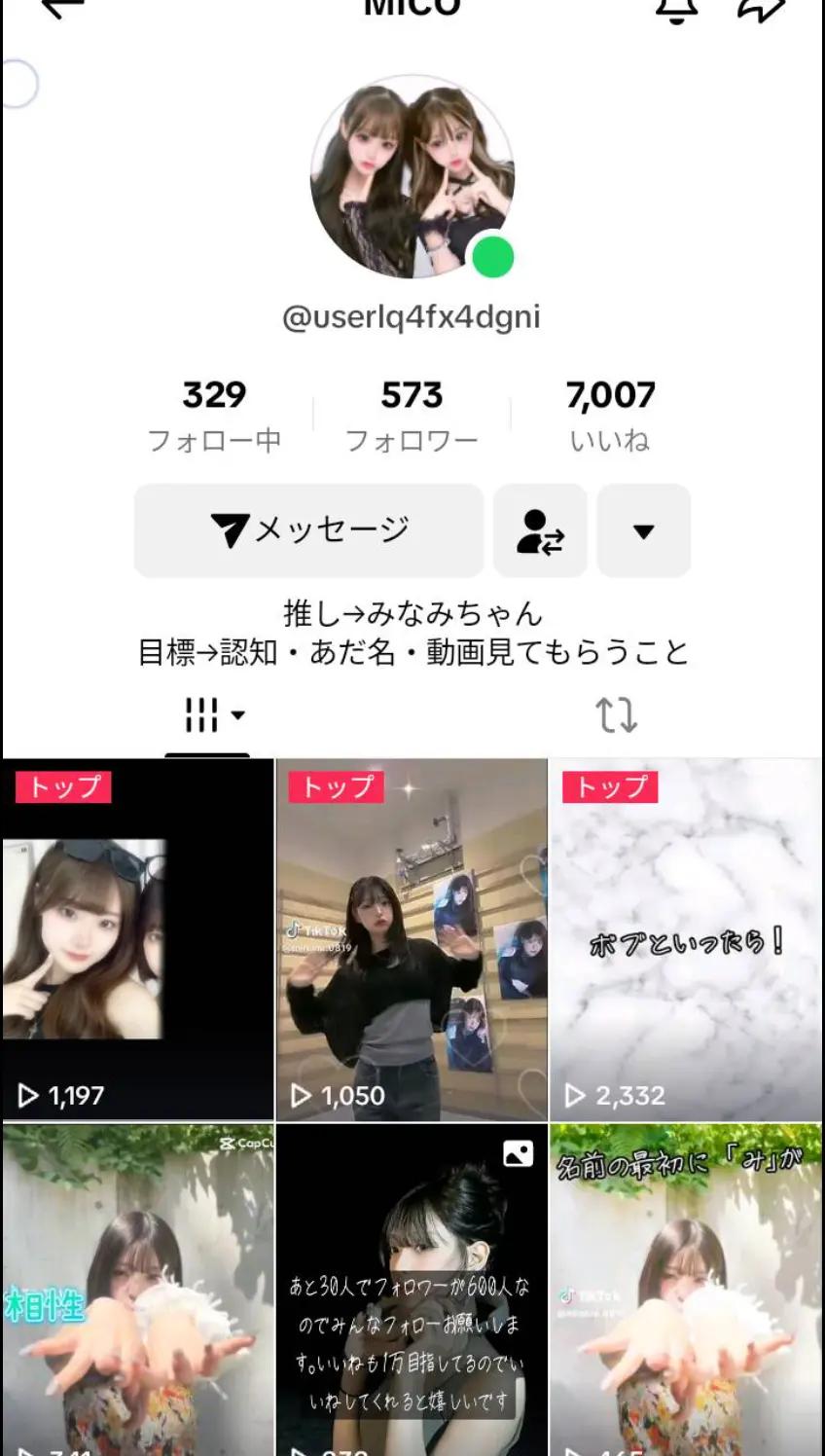Tap the follow status person icon button
This screenshot has width=825, height=1456.
click(540, 530)
